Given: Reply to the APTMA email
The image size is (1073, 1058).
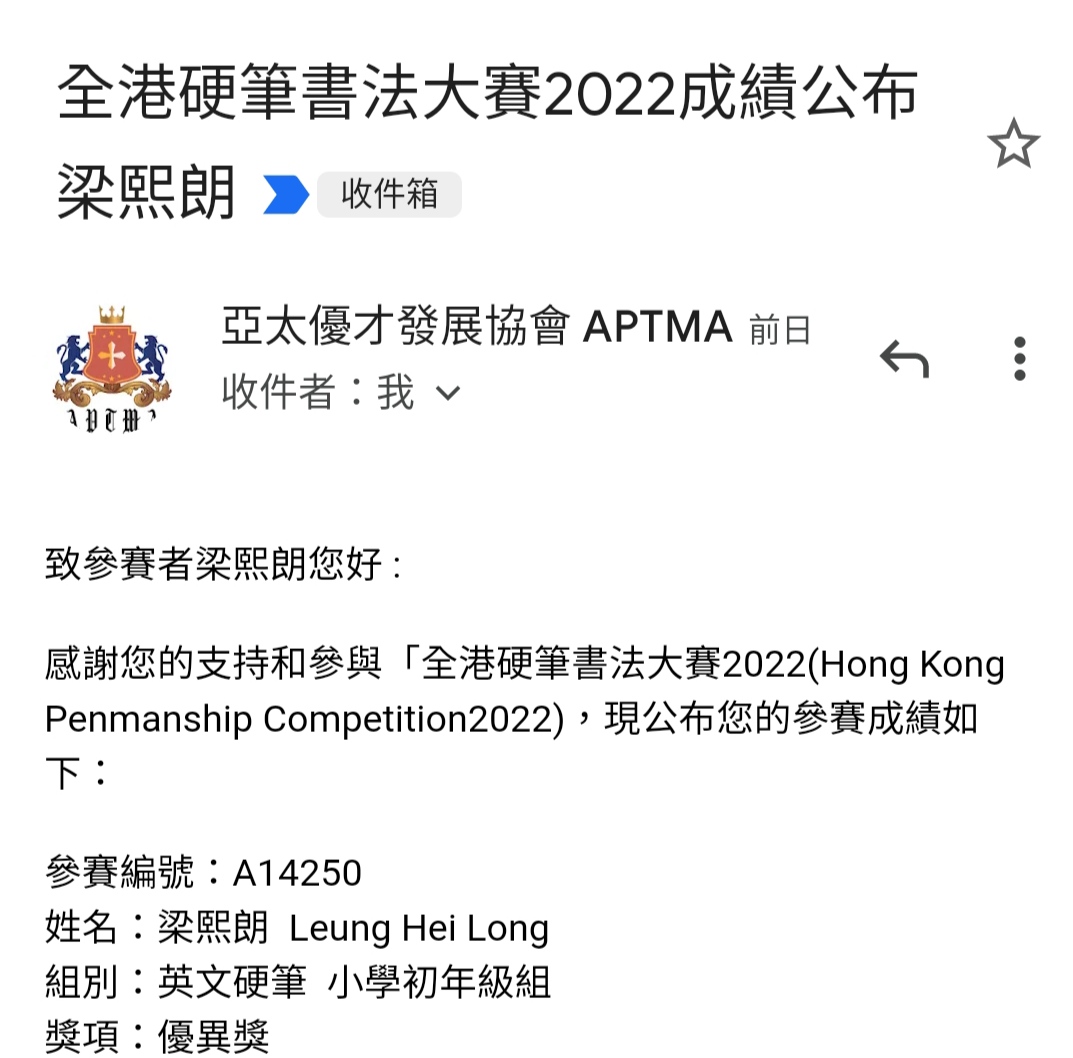Looking at the screenshot, I should (904, 359).
